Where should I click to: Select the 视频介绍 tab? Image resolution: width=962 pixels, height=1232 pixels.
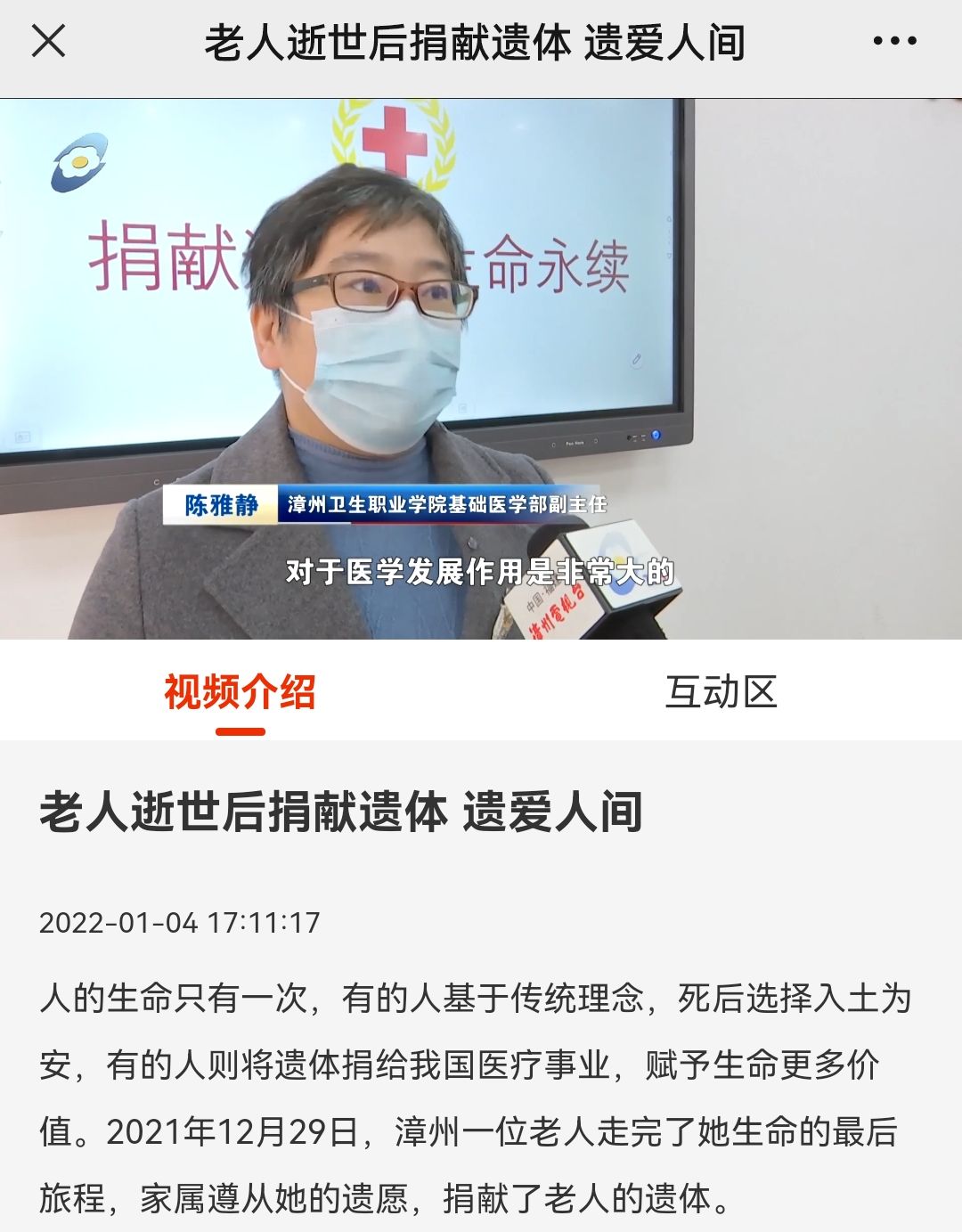pyautogui.click(x=240, y=692)
